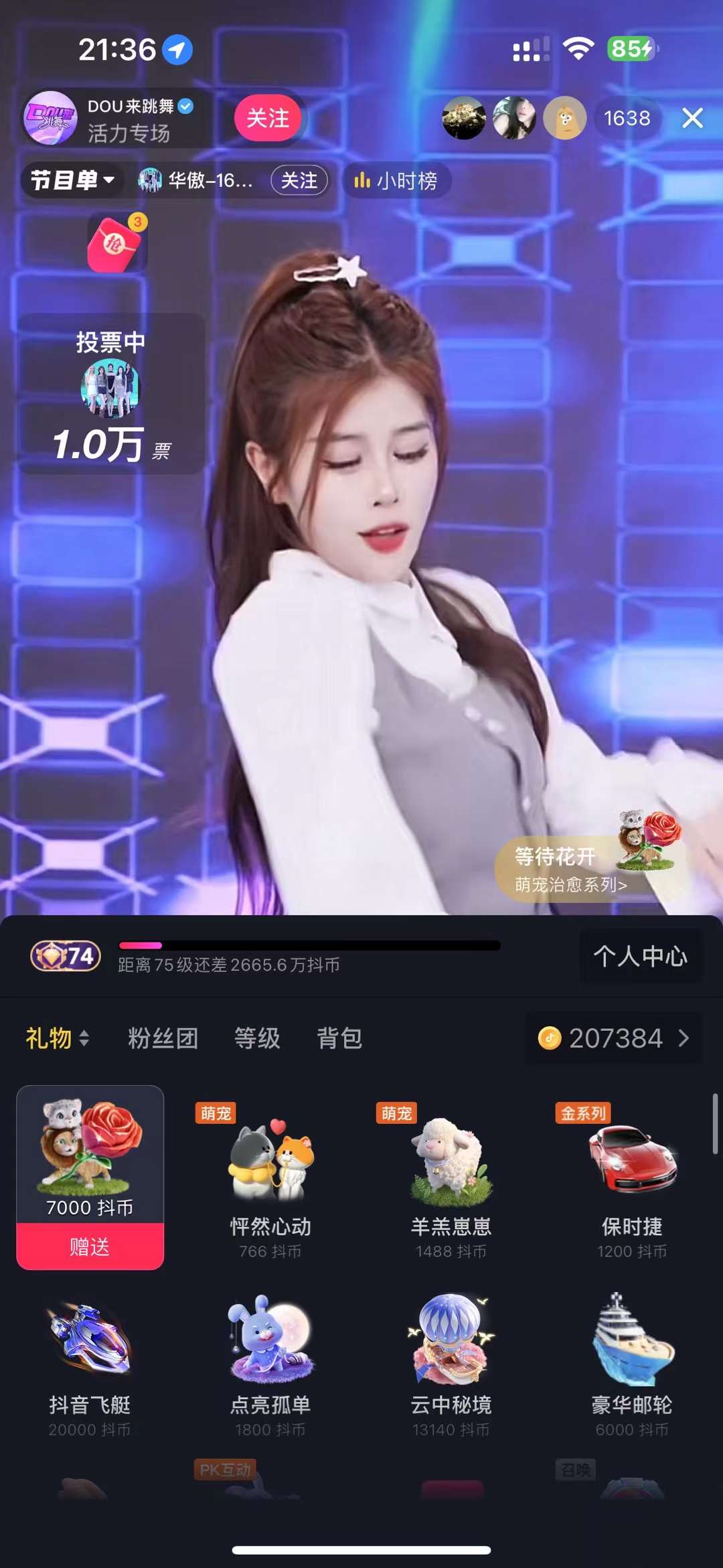Pick the 云中秘境 gift
Image resolution: width=723 pixels, height=1568 pixels.
click(x=451, y=1360)
